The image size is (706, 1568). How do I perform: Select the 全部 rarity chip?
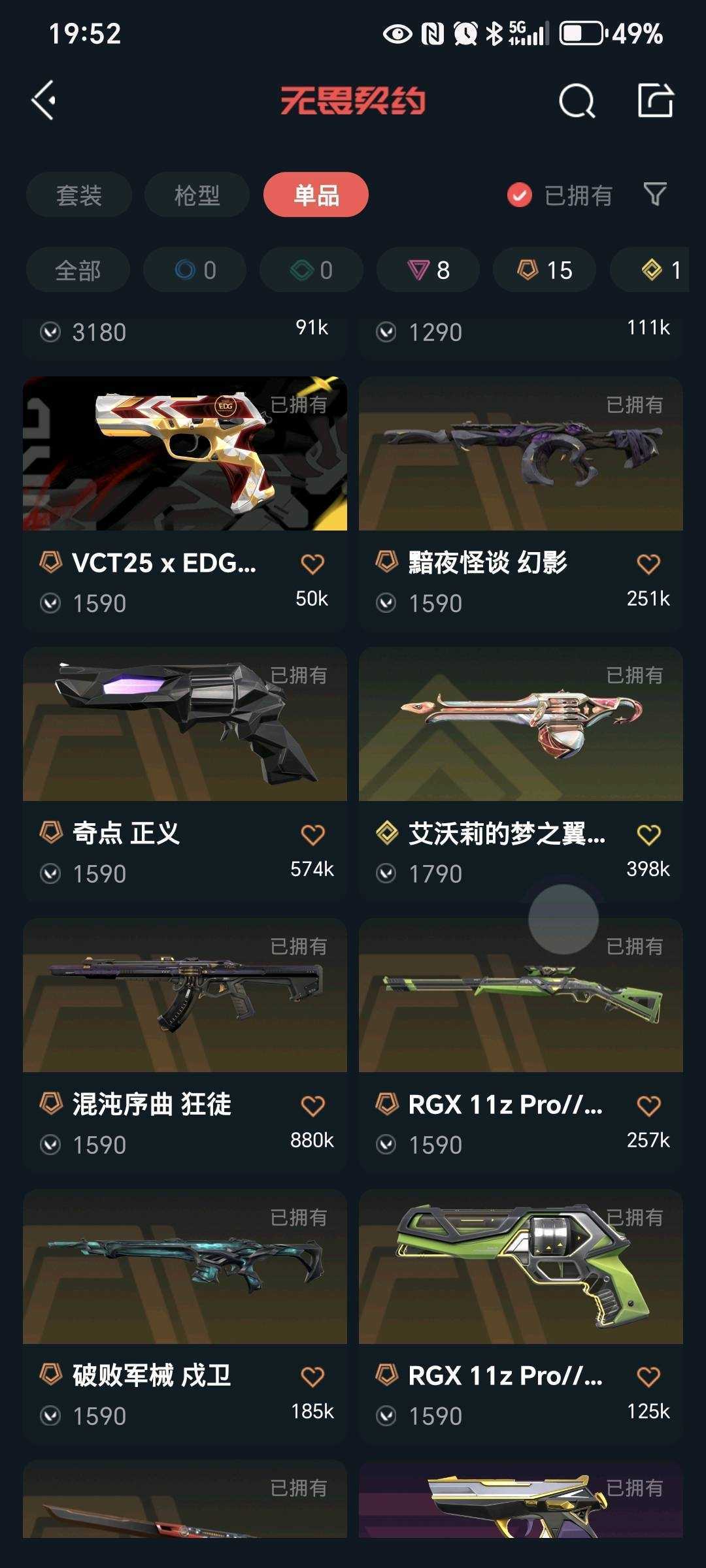pos(78,270)
